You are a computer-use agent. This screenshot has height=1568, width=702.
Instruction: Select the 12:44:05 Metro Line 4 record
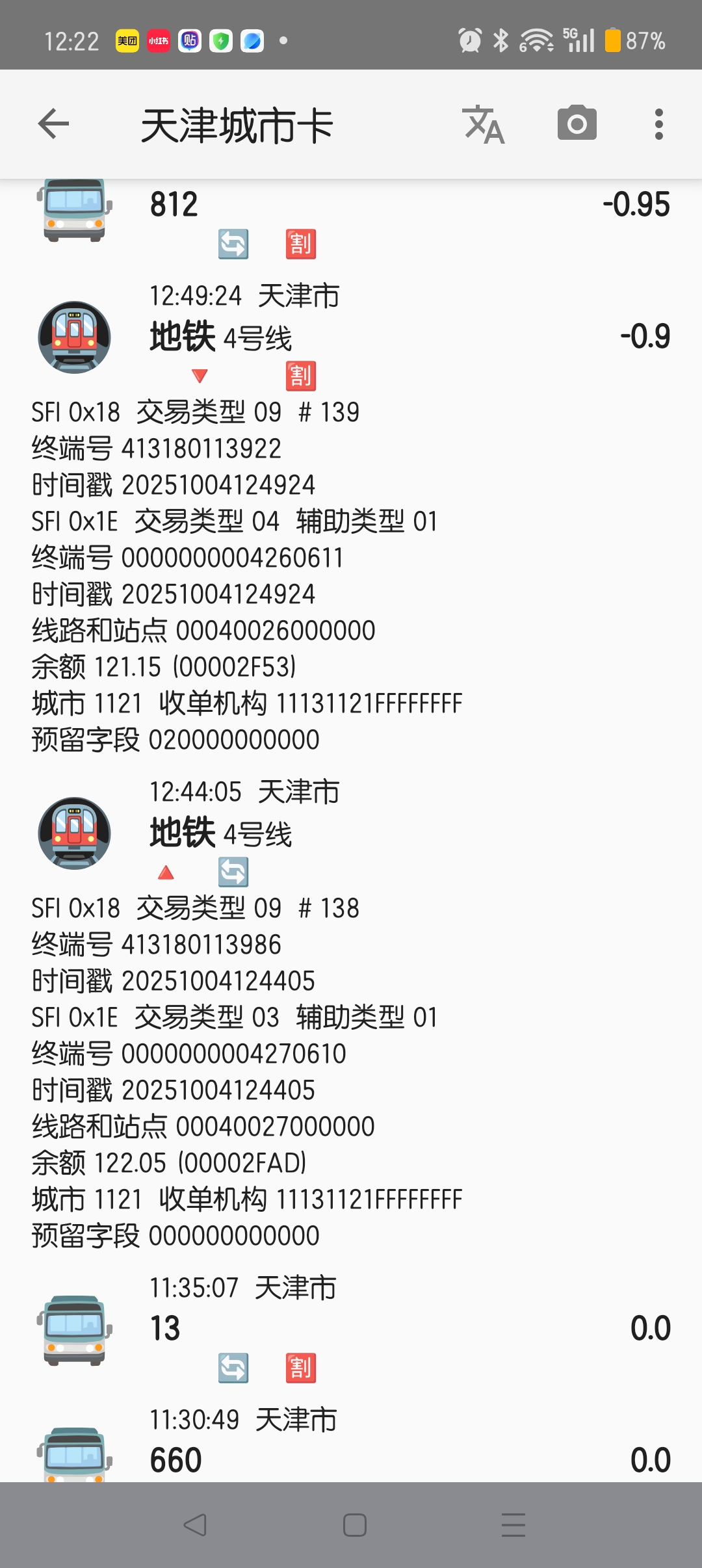pyautogui.click(x=351, y=833)
